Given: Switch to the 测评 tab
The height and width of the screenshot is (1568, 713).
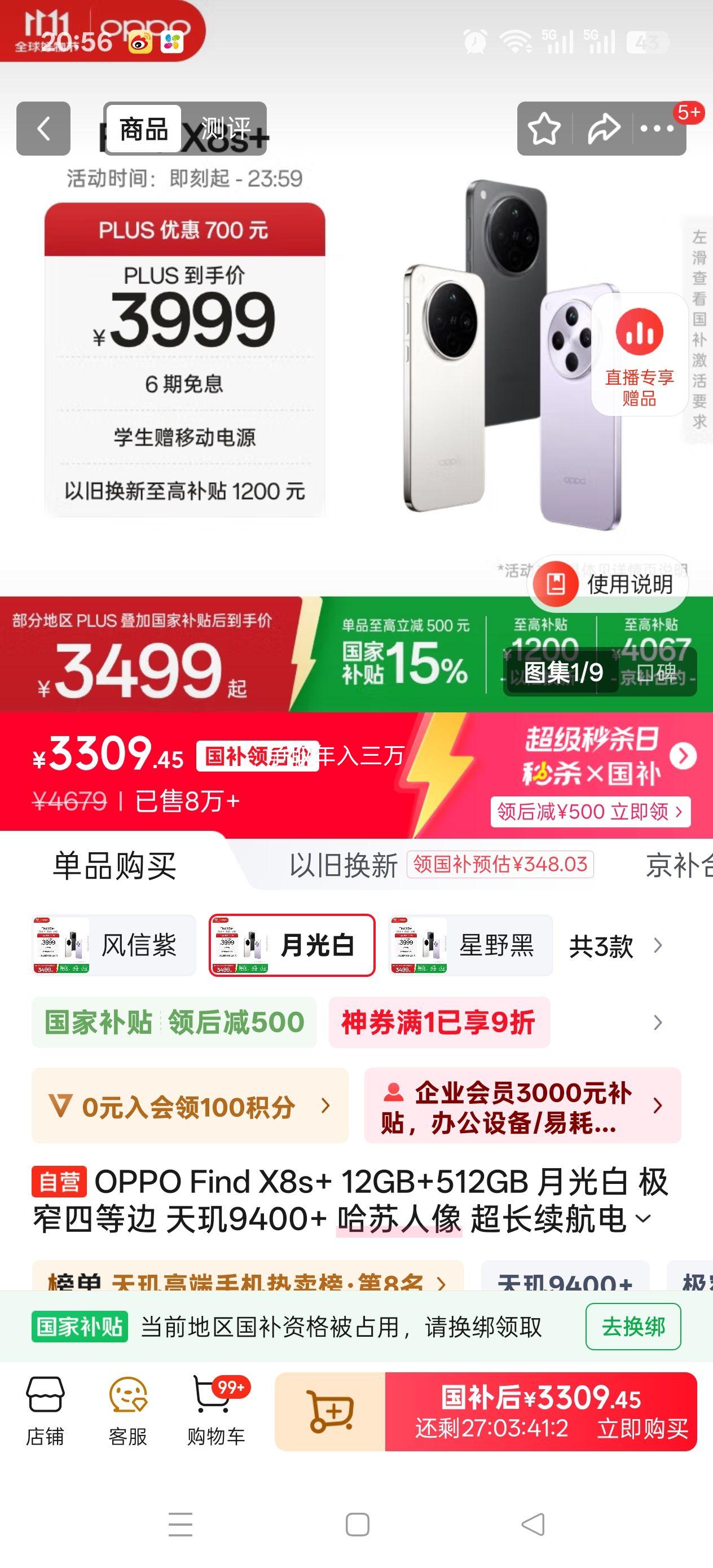Looking at the screenshot, I should pyautogui.click(x=225, y=129).
